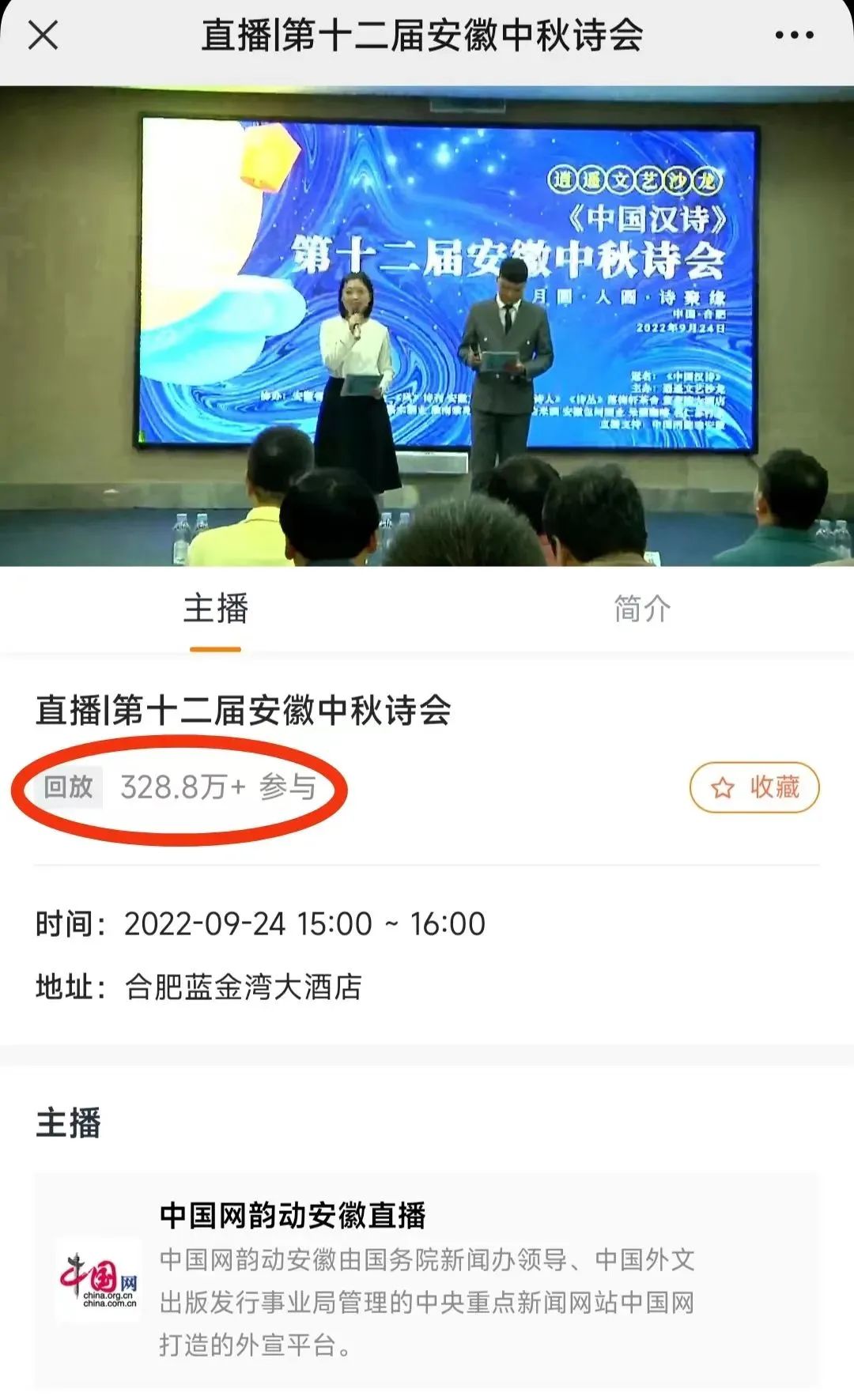Switch to the 简介 tab
The width and height of the screenshot is (854, 1400).
(641, 609)
